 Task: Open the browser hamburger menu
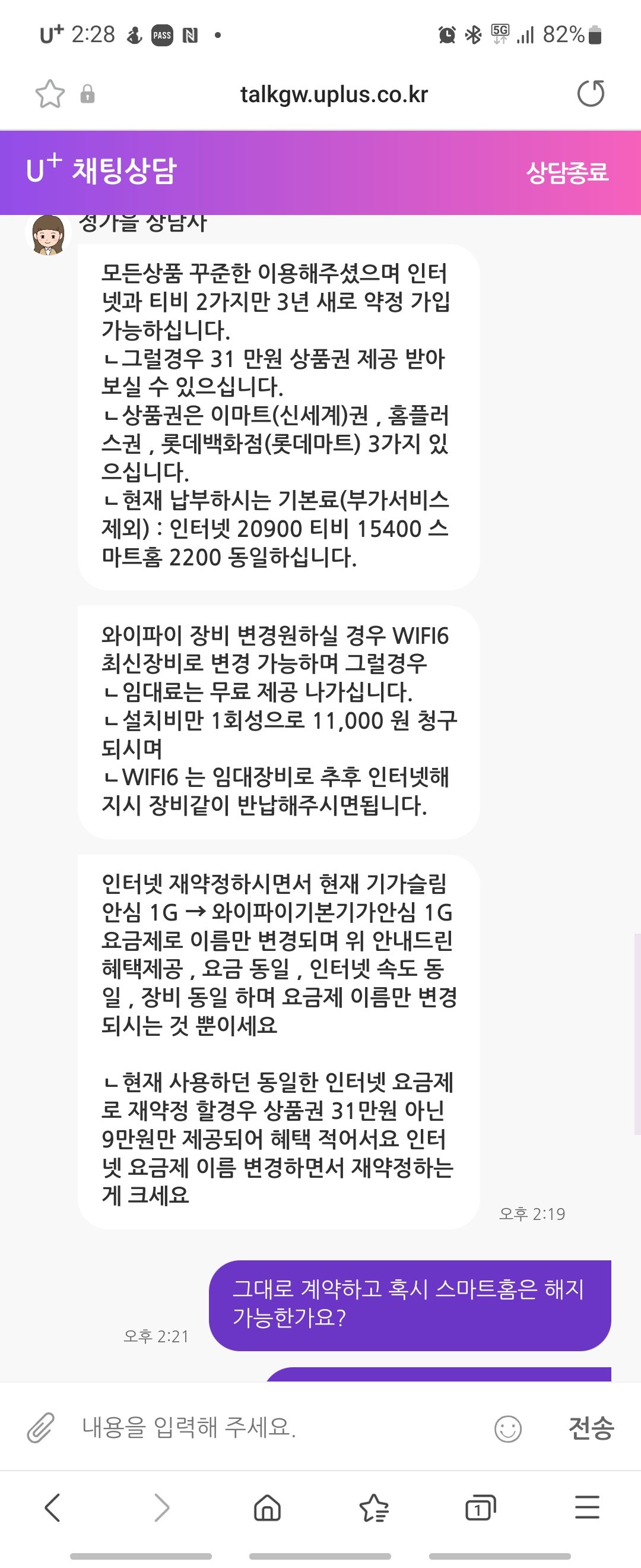(587, 1508)
